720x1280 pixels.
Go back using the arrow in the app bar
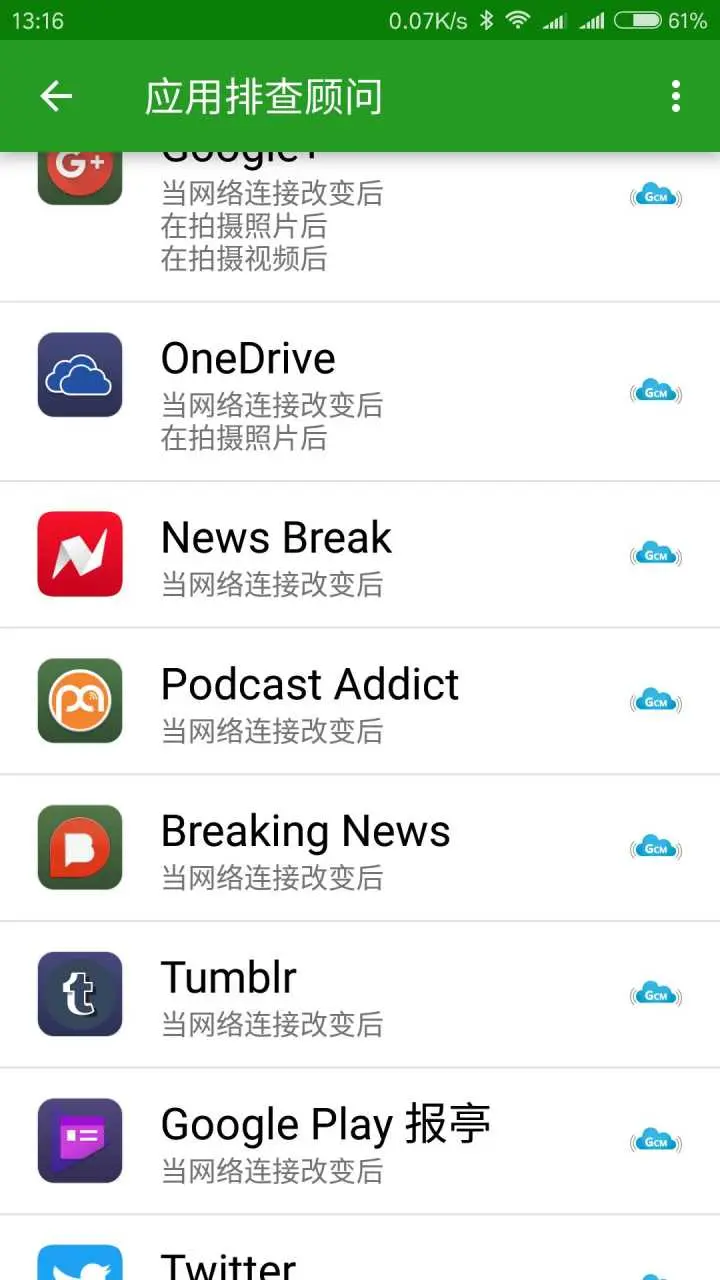tap(56, 96)
